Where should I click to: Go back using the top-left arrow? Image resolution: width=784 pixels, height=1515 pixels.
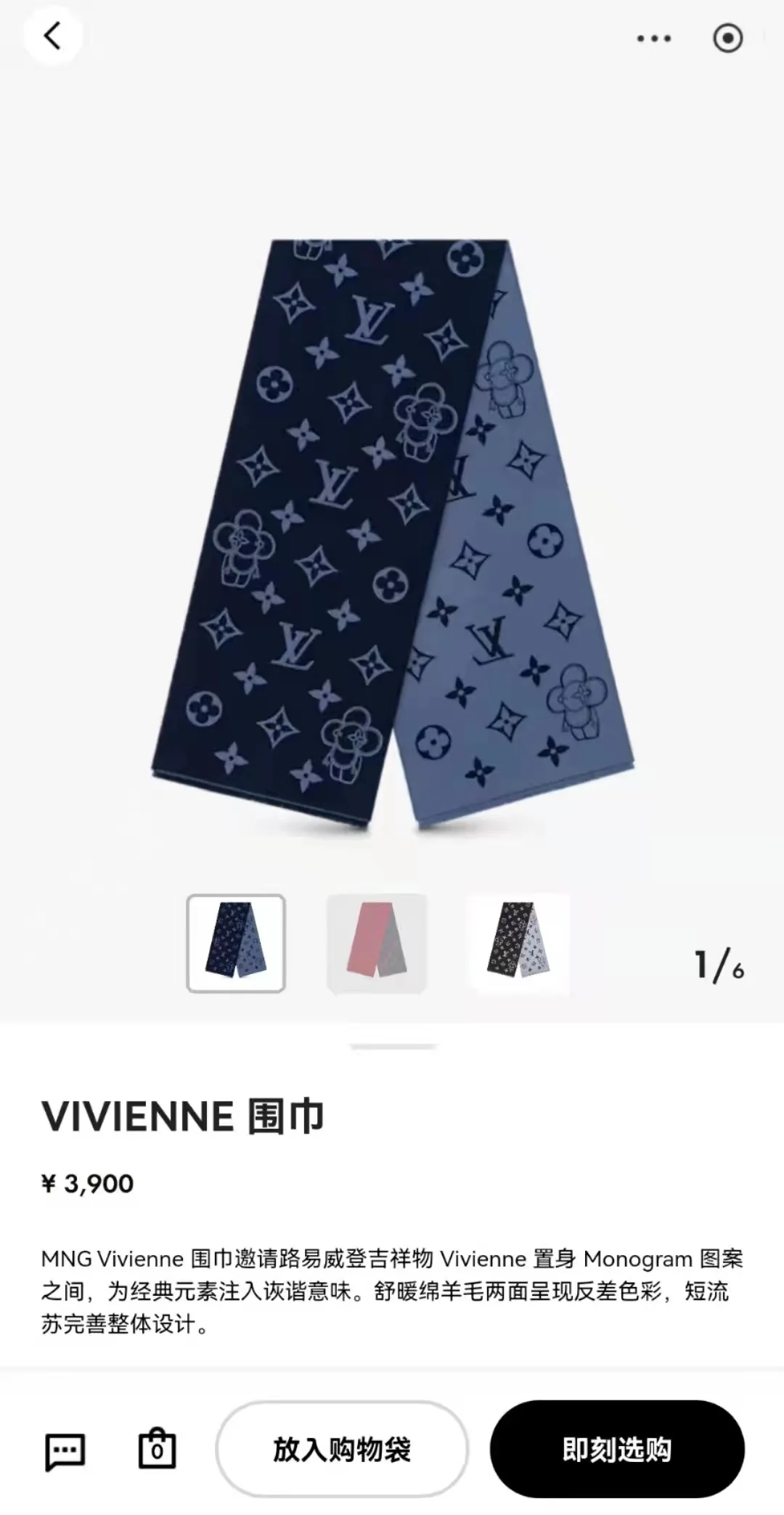52,36
